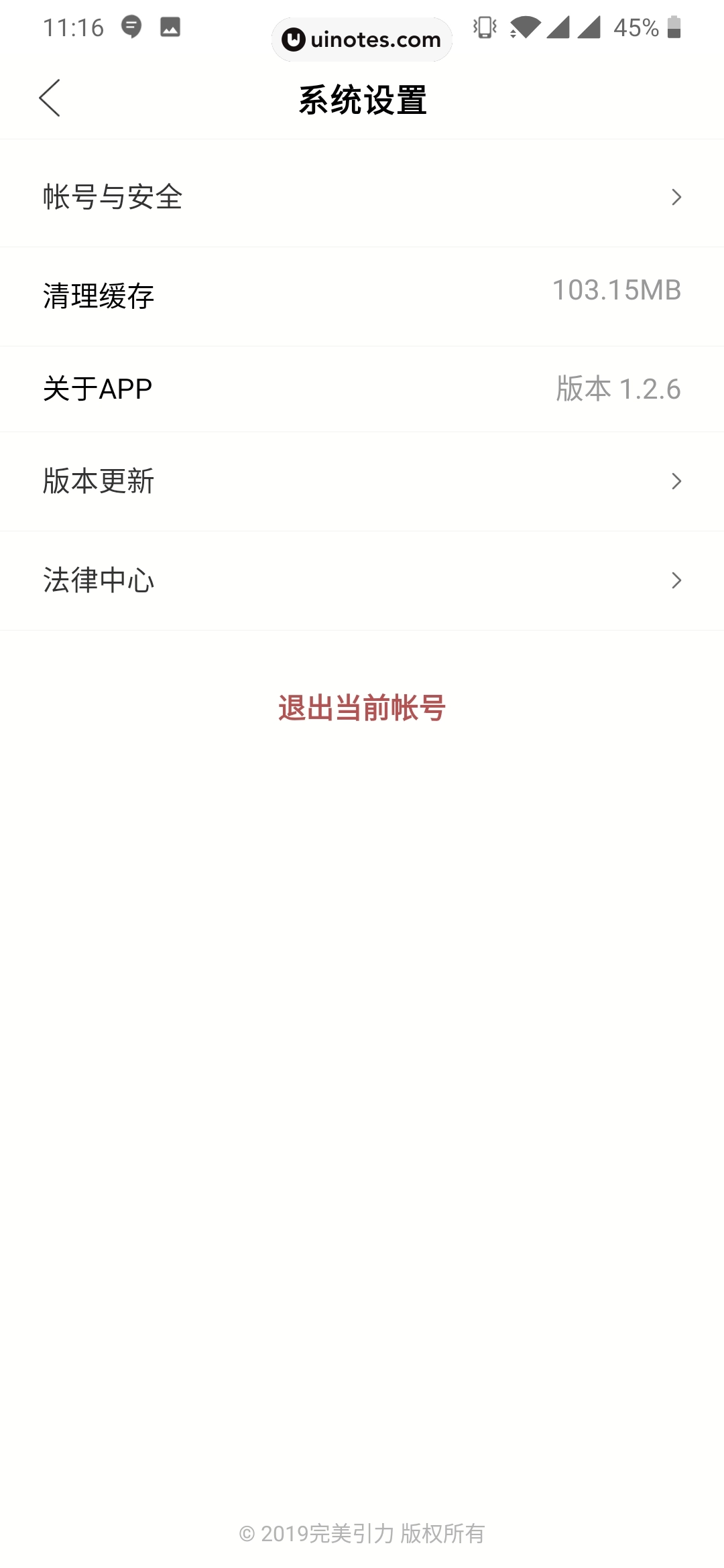The height and width of the screenshot is (1568, 724).
Task: Tap the battery icon showing 45%
Action: click(x=674, y=27)
